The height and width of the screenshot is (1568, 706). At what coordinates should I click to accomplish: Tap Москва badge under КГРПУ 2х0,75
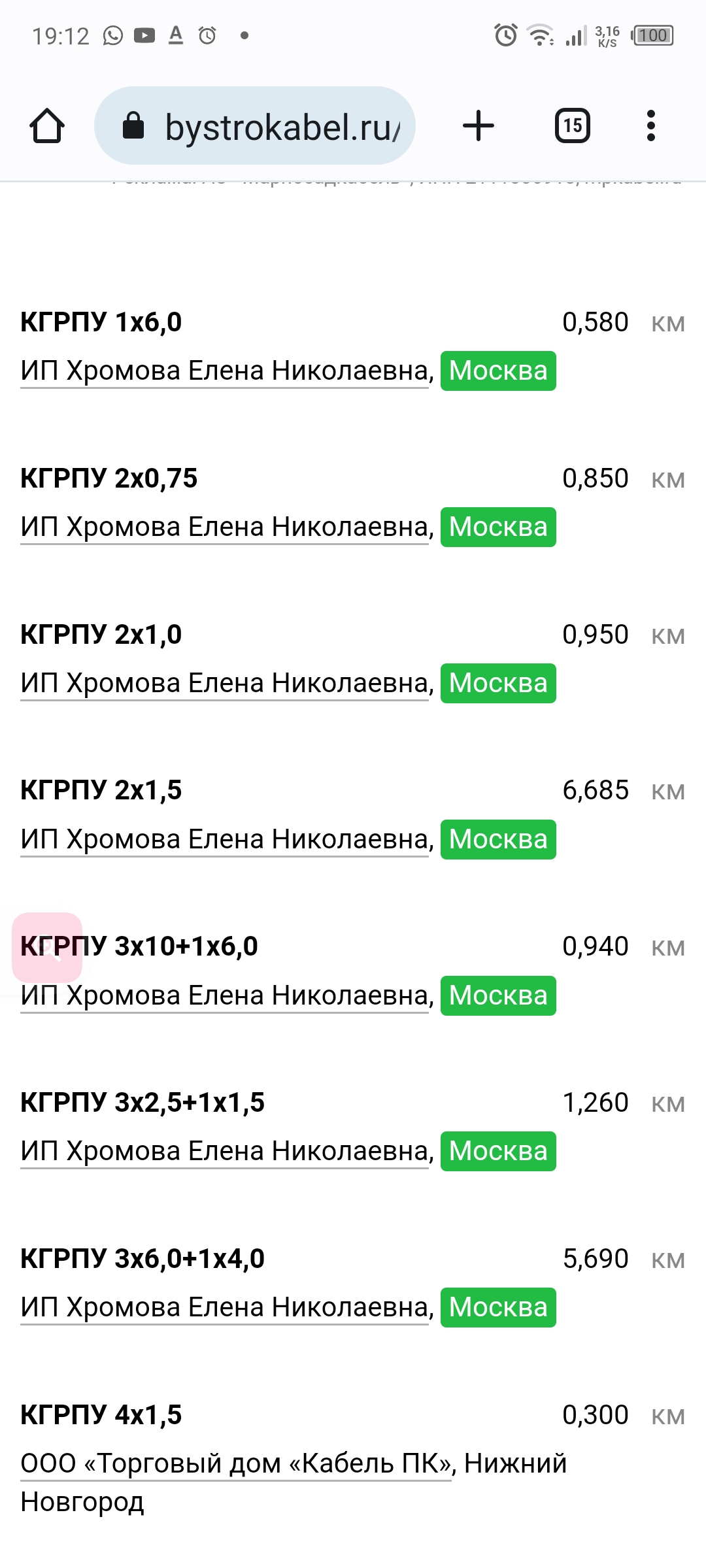click(498, 527)
